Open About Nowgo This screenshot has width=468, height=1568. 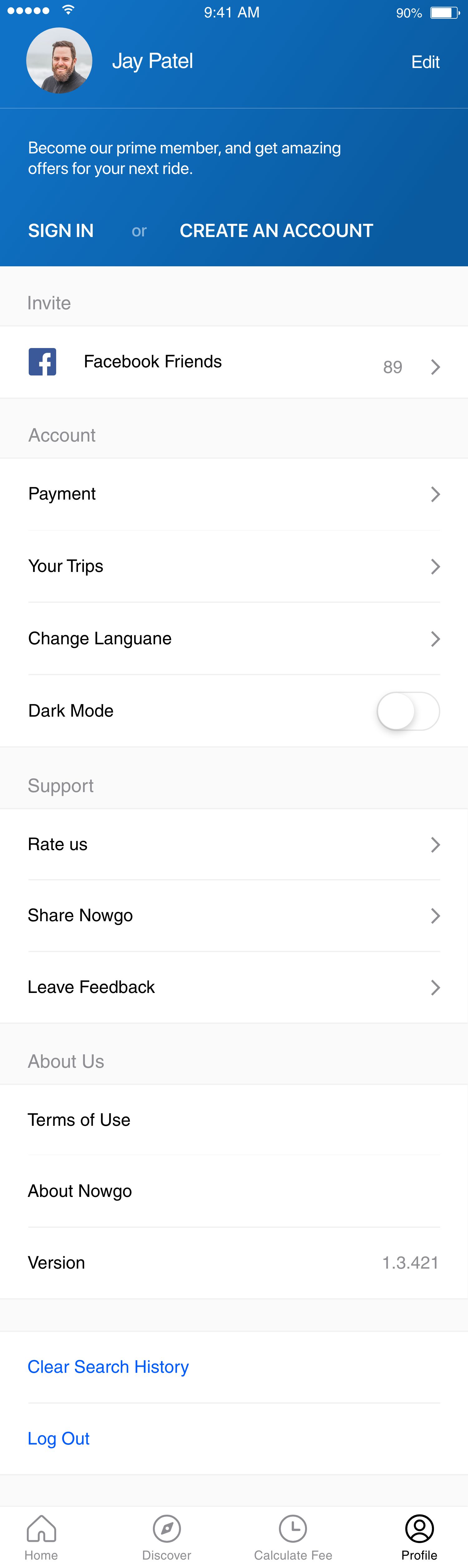[x=234, y=1191]
